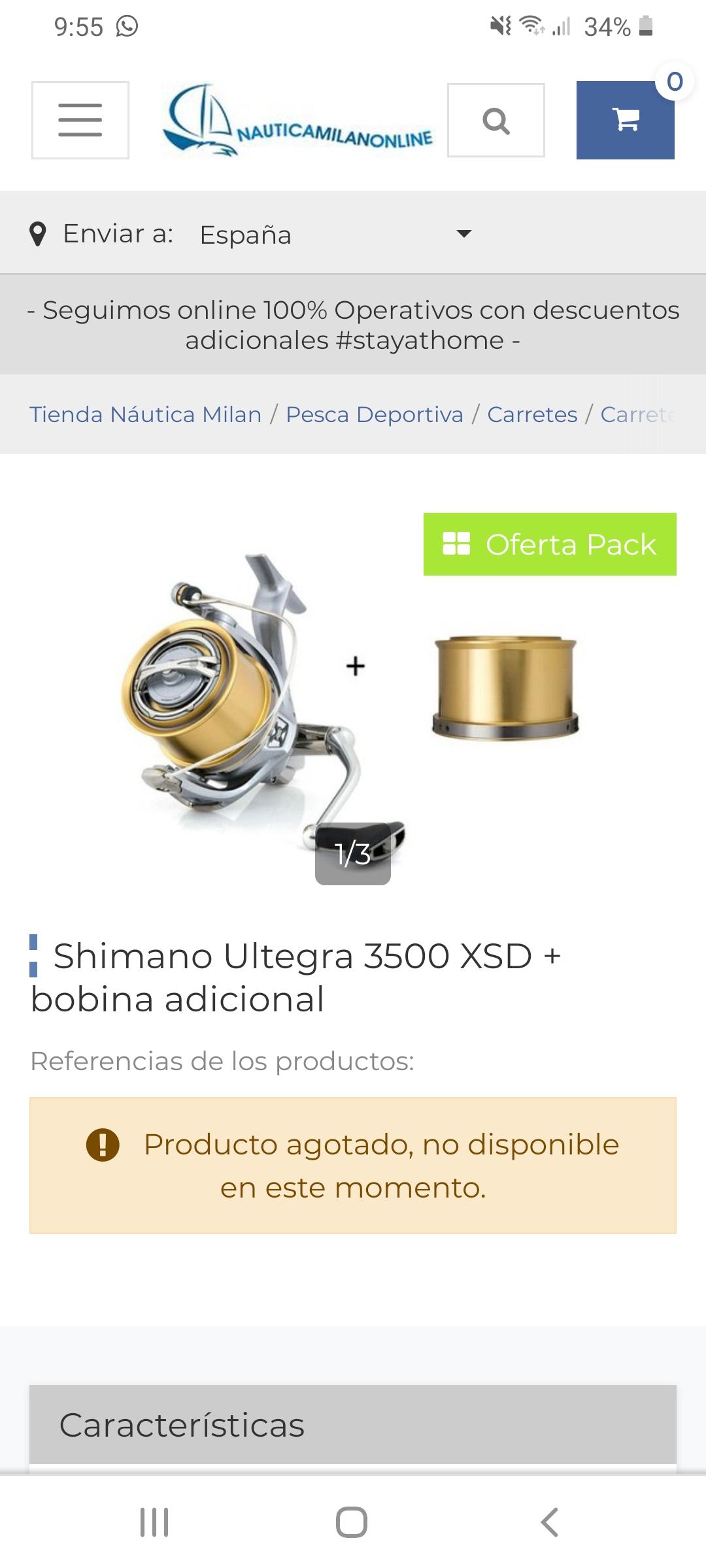The width and height of the screenshot is (706, 1568).
Task: Tap the search magnifier icon
Action: coord(496,120)
